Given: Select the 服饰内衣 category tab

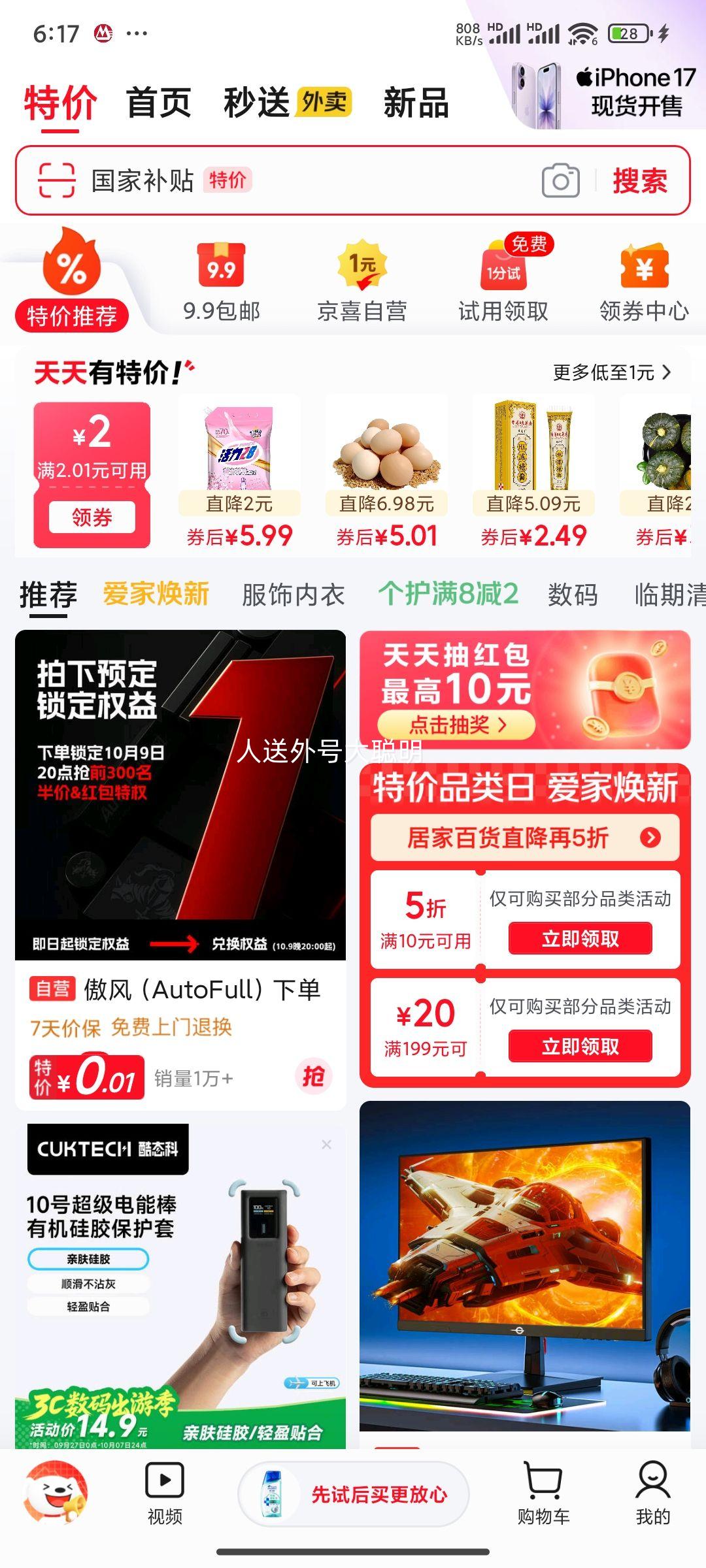Looking at the screenshot, I should 293,595.
